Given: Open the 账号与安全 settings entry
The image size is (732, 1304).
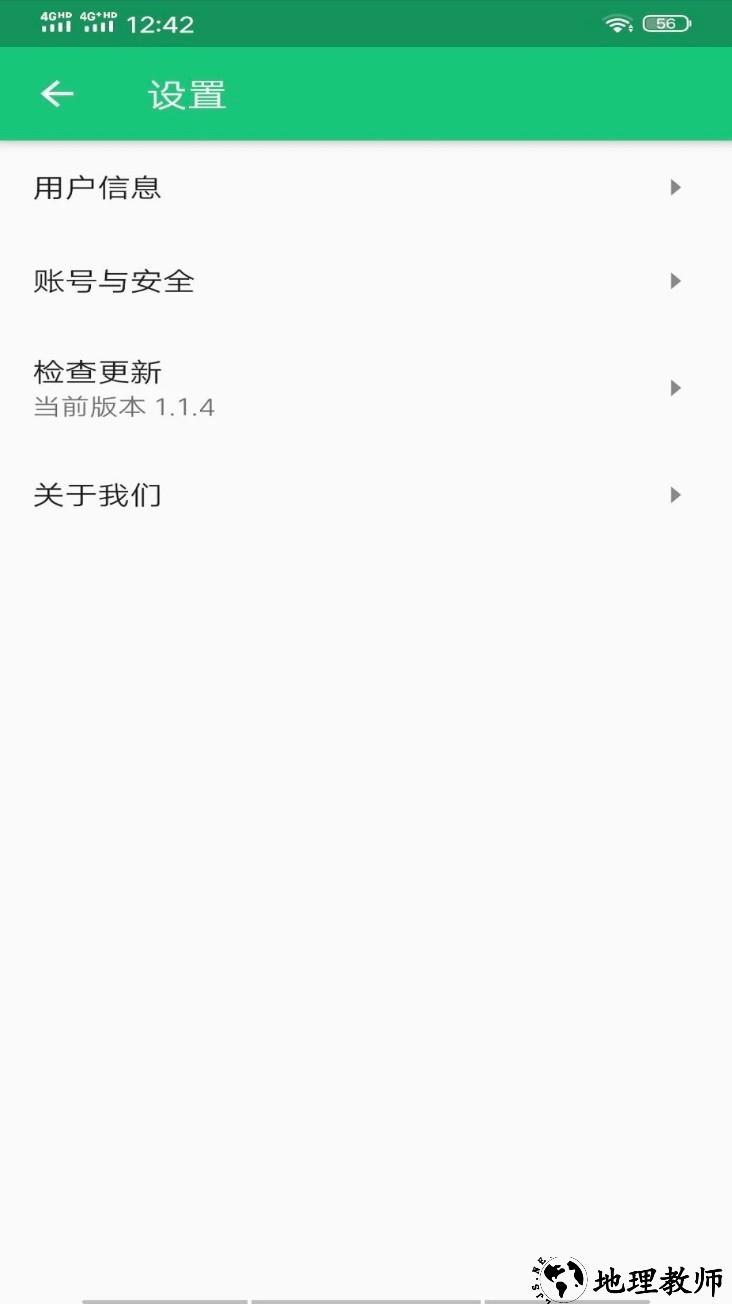Looking at the screenshot, I should click(x=114, y=281).
